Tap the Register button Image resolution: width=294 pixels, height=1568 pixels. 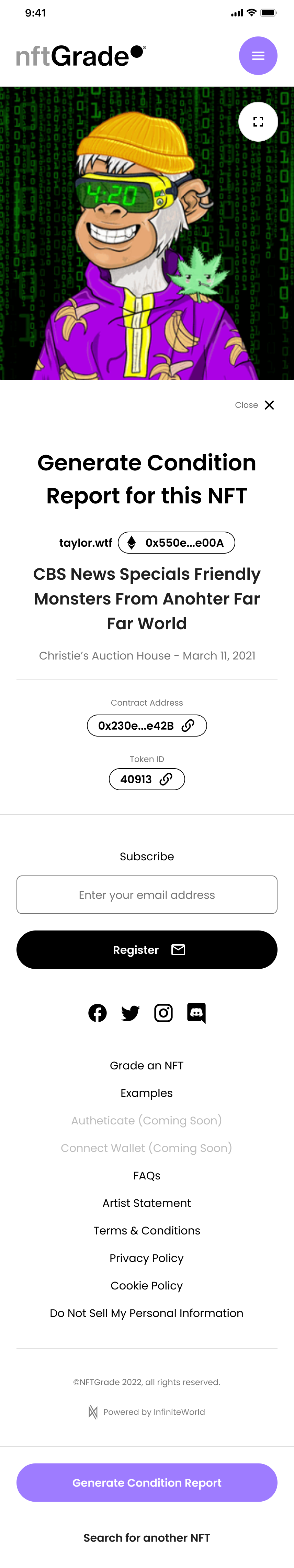(x=147, y=949)
